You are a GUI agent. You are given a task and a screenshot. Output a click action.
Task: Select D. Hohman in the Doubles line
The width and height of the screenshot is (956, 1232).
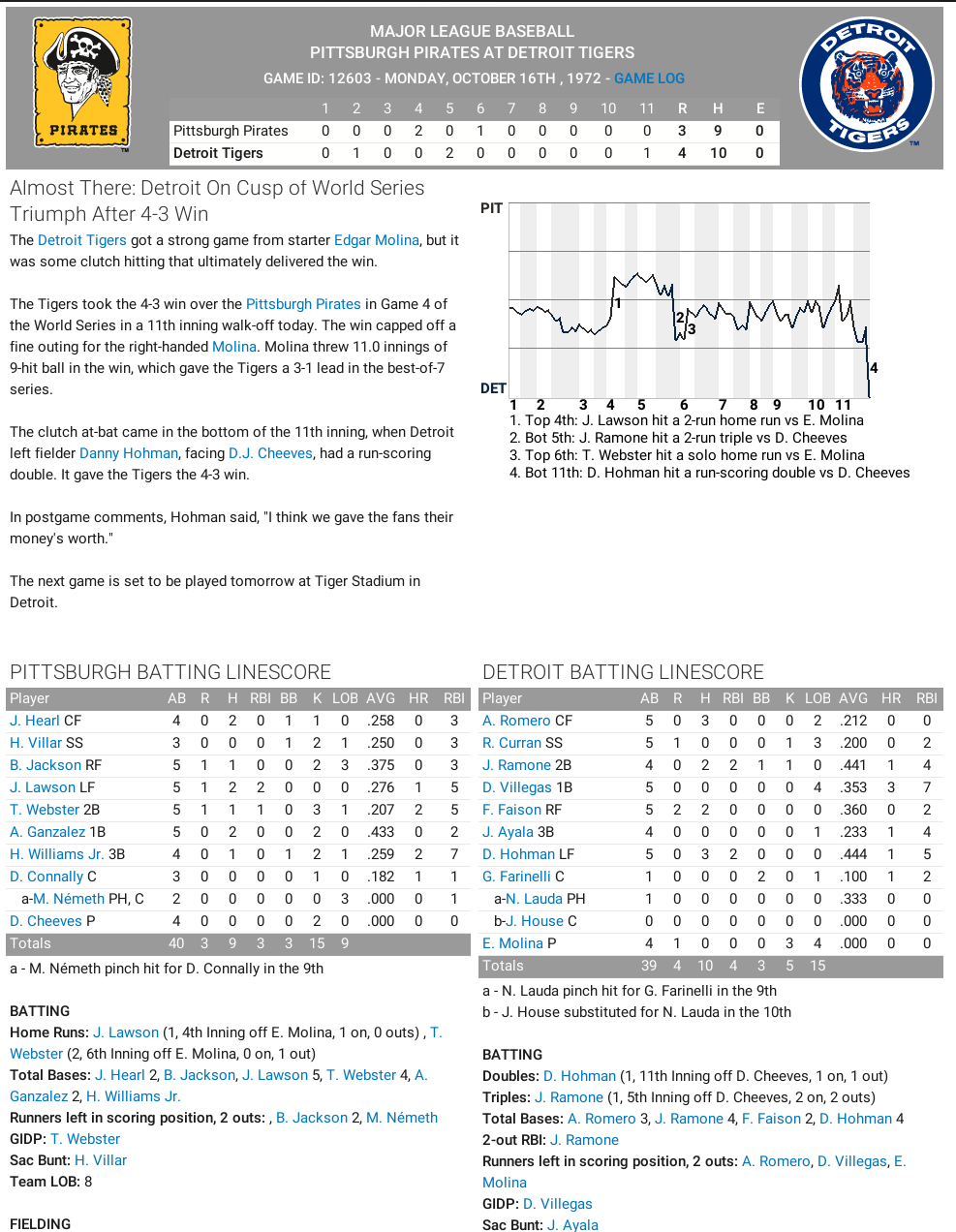click(579, 1076)
